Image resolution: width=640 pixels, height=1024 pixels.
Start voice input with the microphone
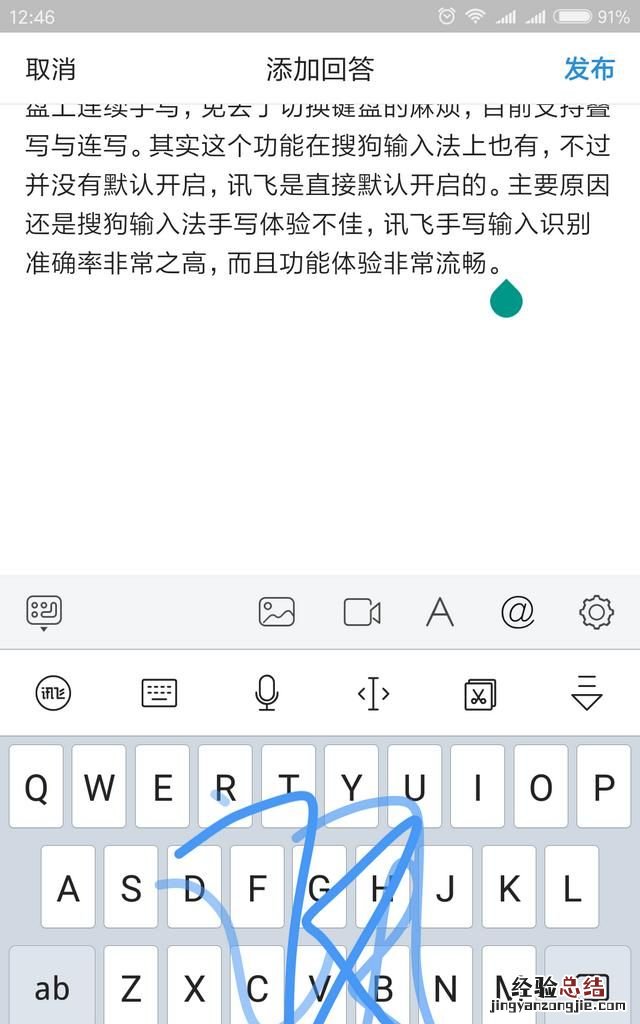(x=266, y=693)
